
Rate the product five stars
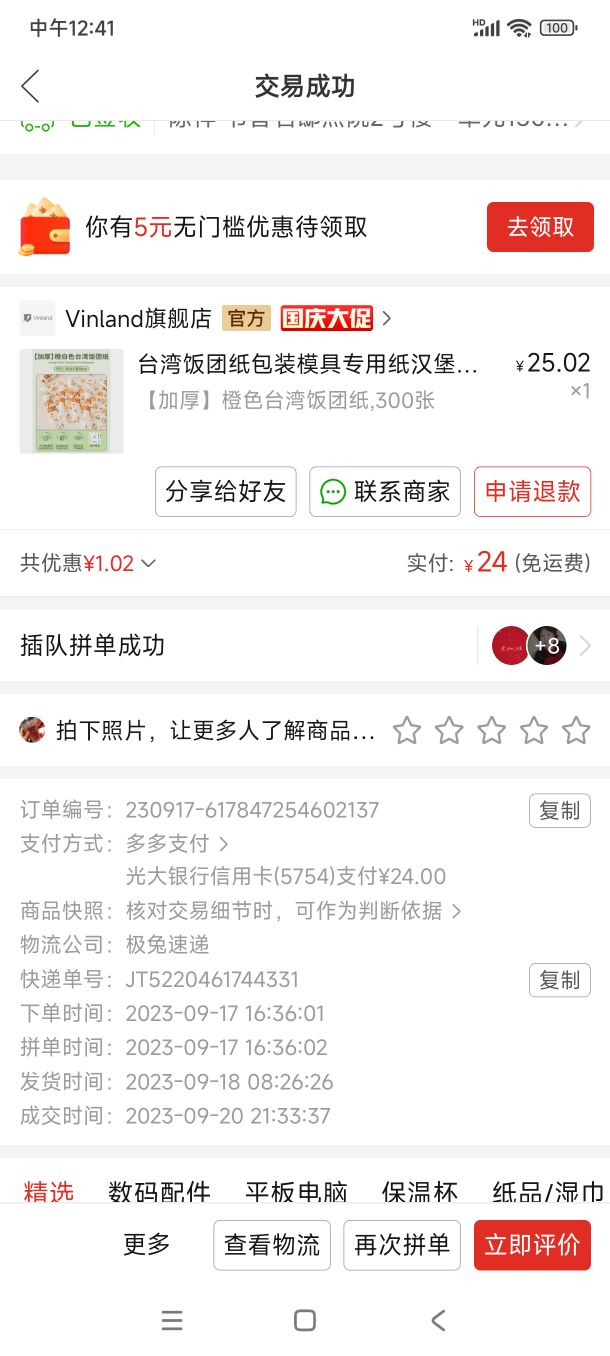(x=576, y=731)
